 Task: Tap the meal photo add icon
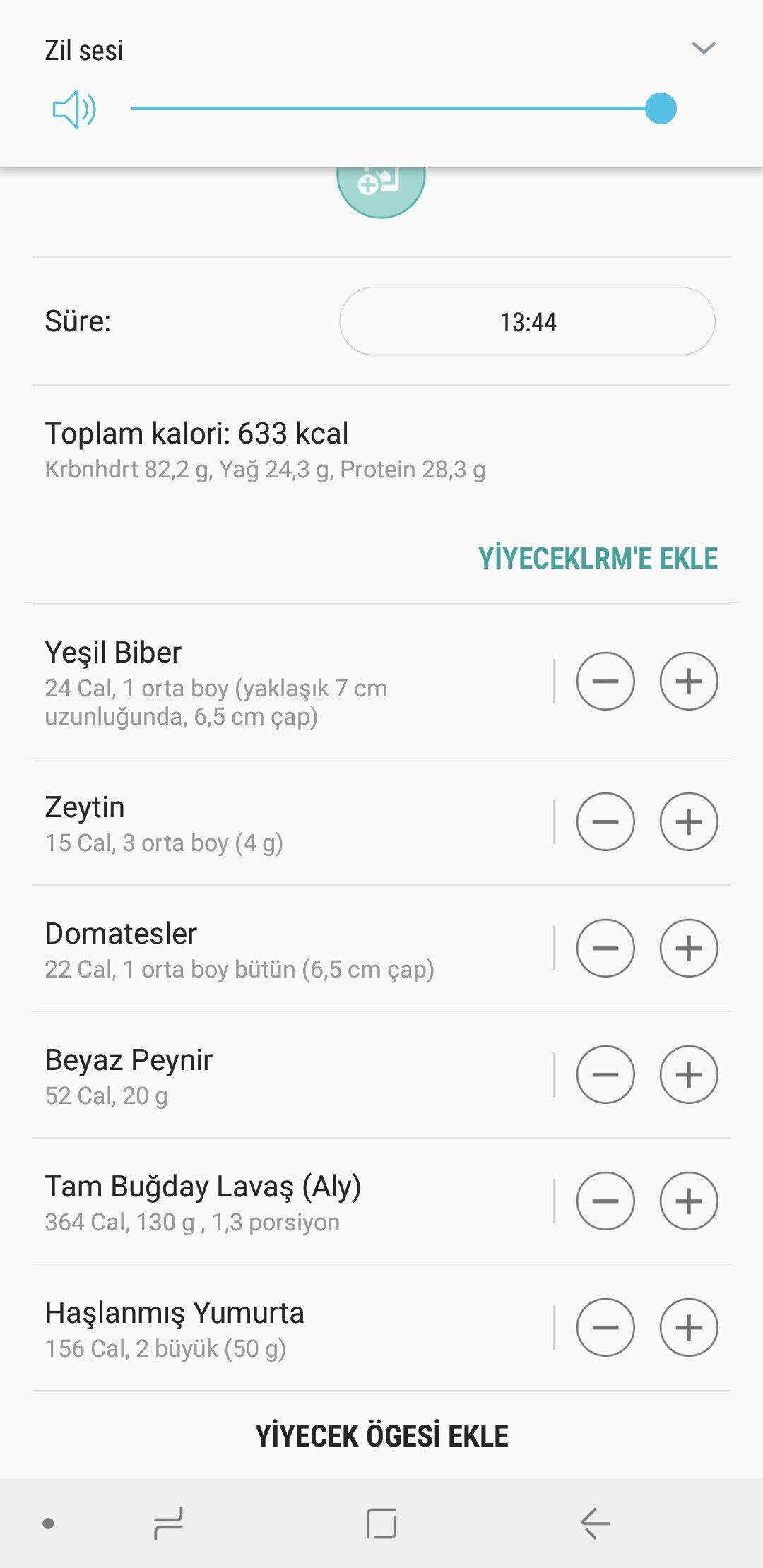pos(381,191)
